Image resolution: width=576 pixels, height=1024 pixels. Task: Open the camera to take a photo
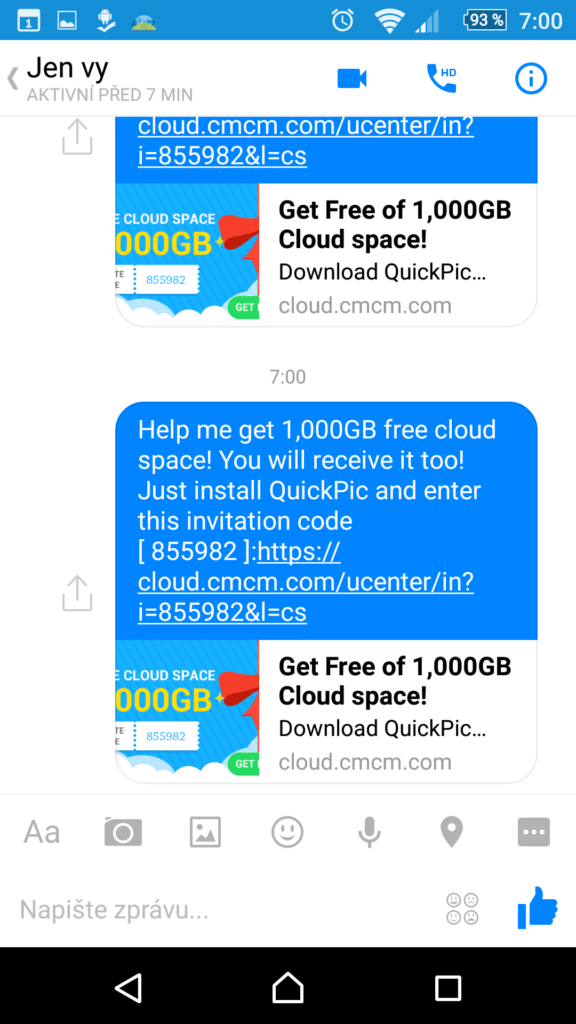click(x=123, y=832)
